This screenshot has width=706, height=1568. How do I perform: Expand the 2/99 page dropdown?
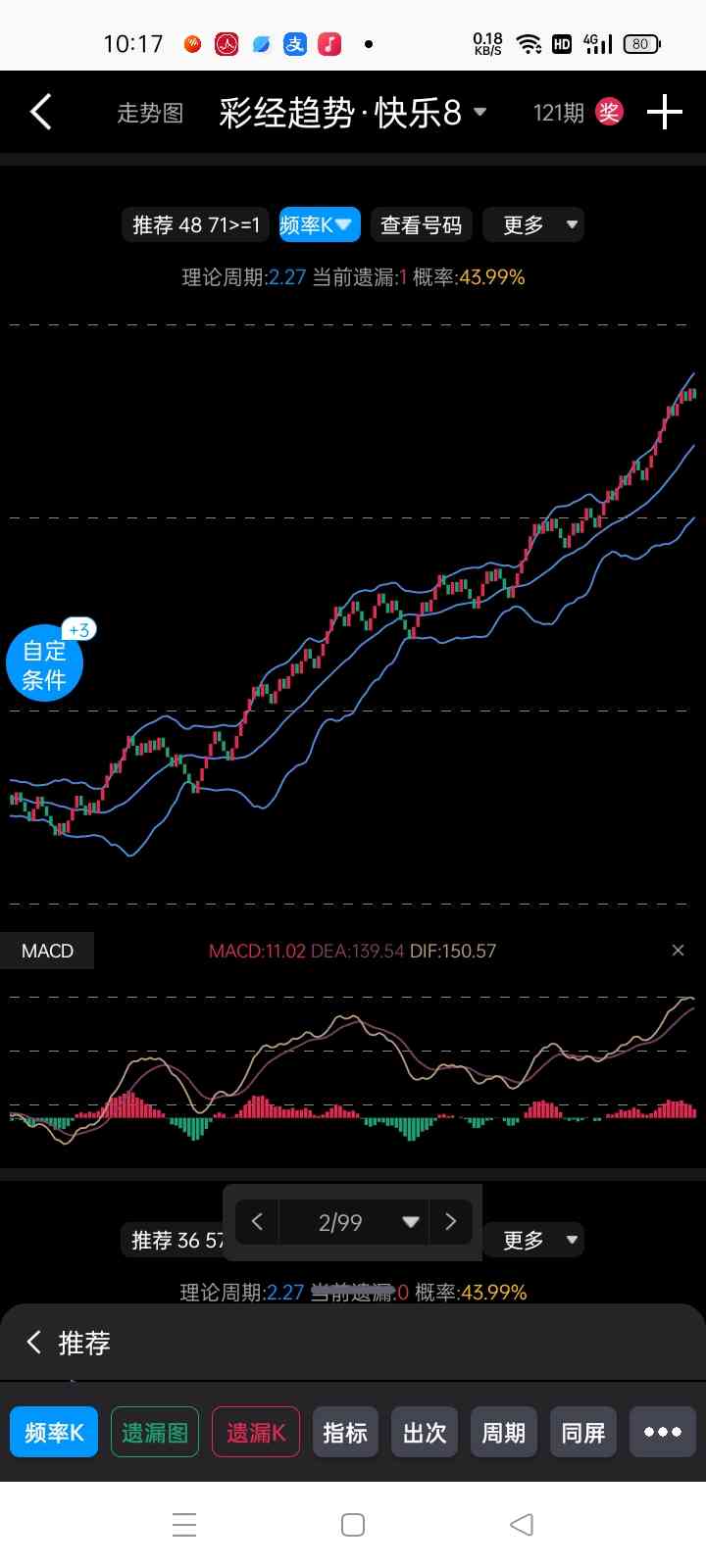(x=410, y=1222)
